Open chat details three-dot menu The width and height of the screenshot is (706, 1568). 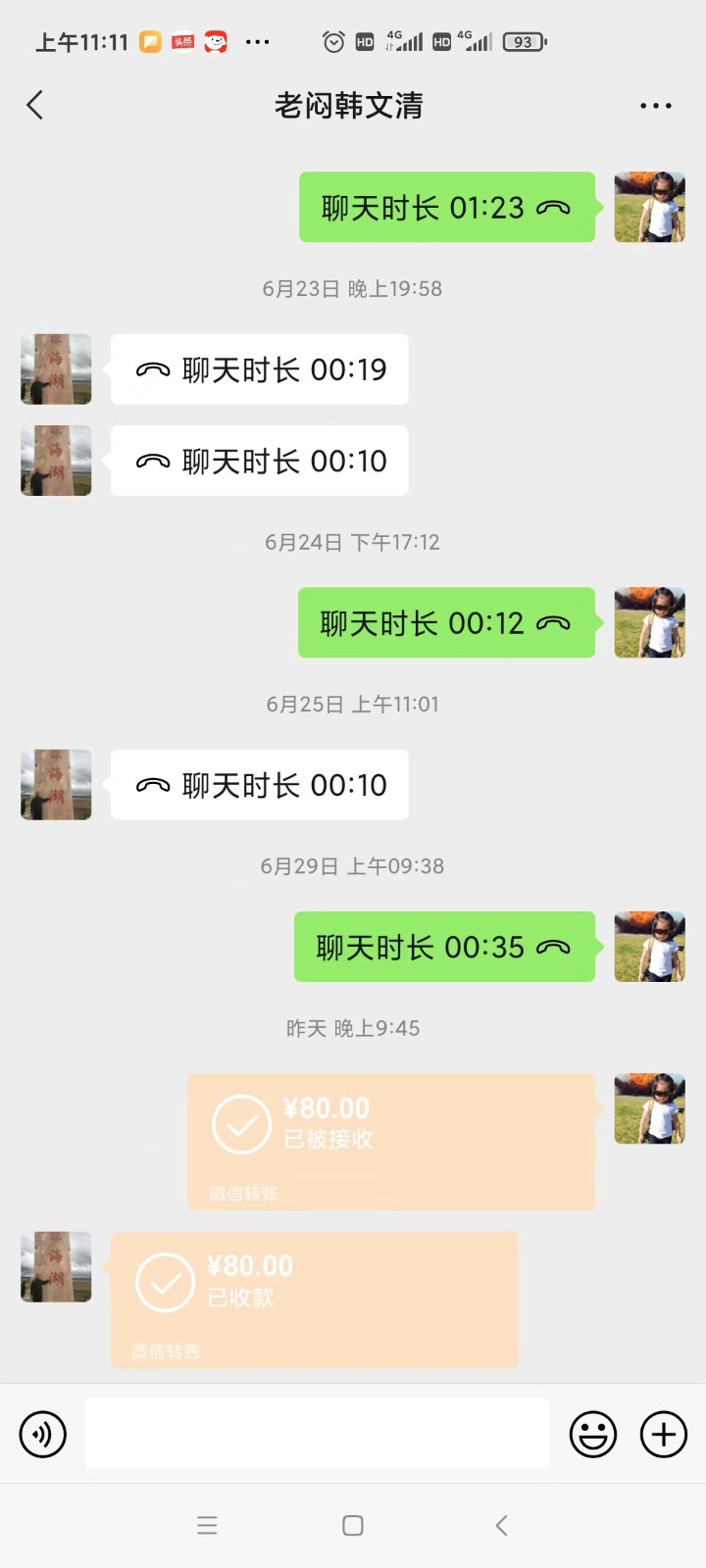(655, 106)
